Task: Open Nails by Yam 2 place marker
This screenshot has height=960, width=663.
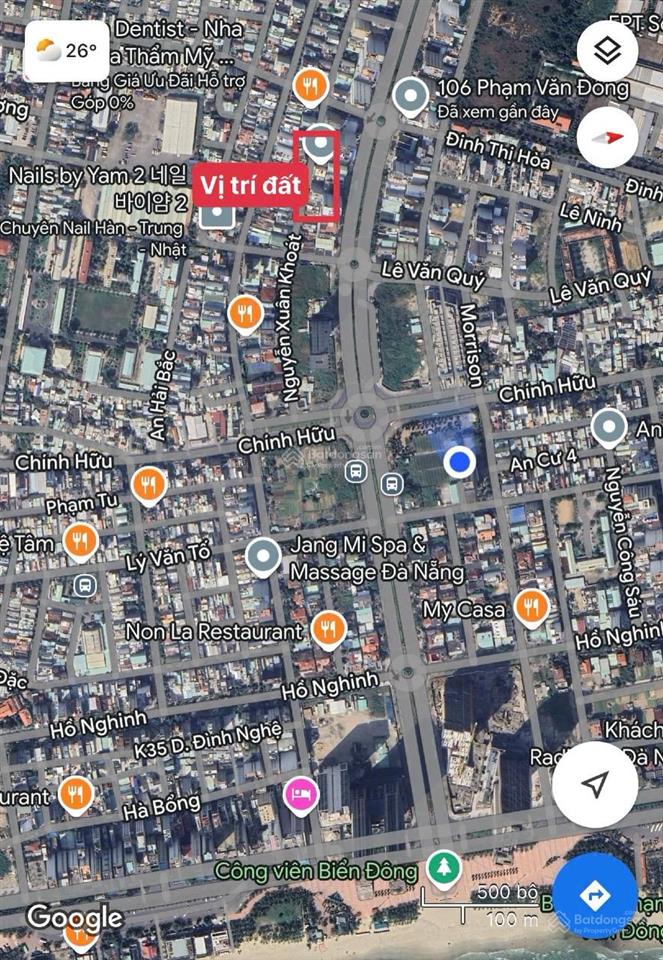Action: 217,213
